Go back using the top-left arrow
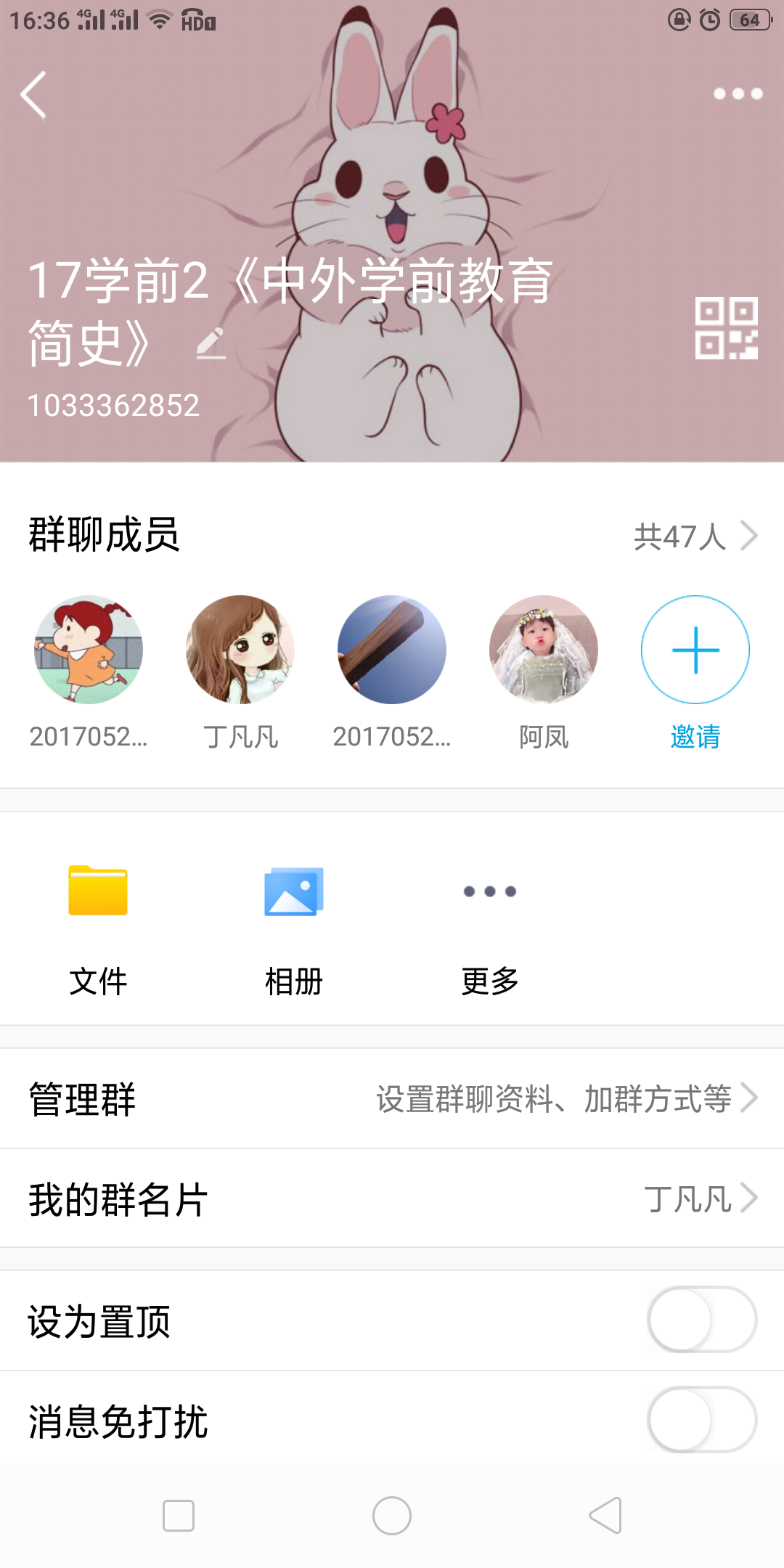 (x=33, y=94)
